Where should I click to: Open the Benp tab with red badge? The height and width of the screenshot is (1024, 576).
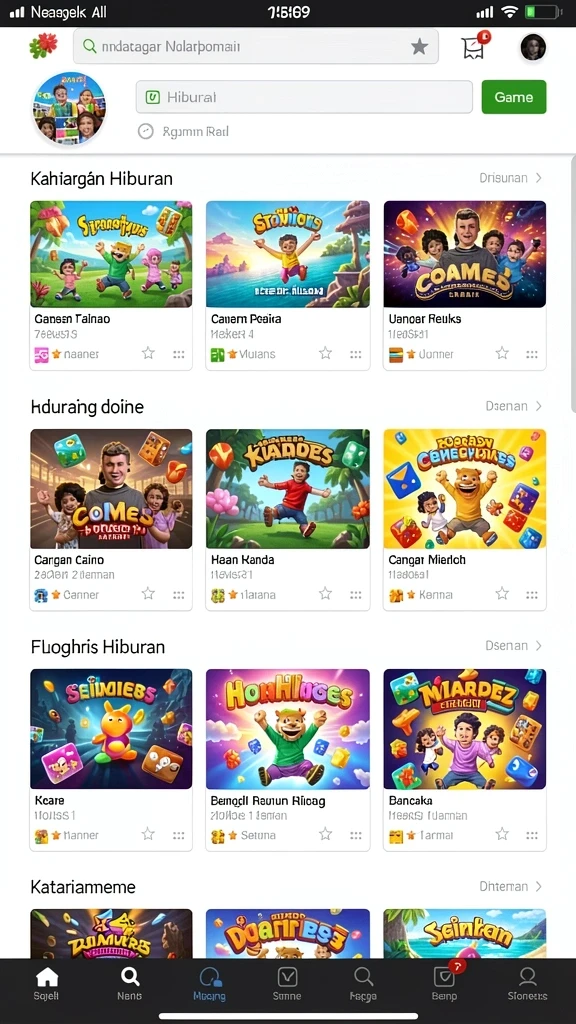(x=445, y=984)
